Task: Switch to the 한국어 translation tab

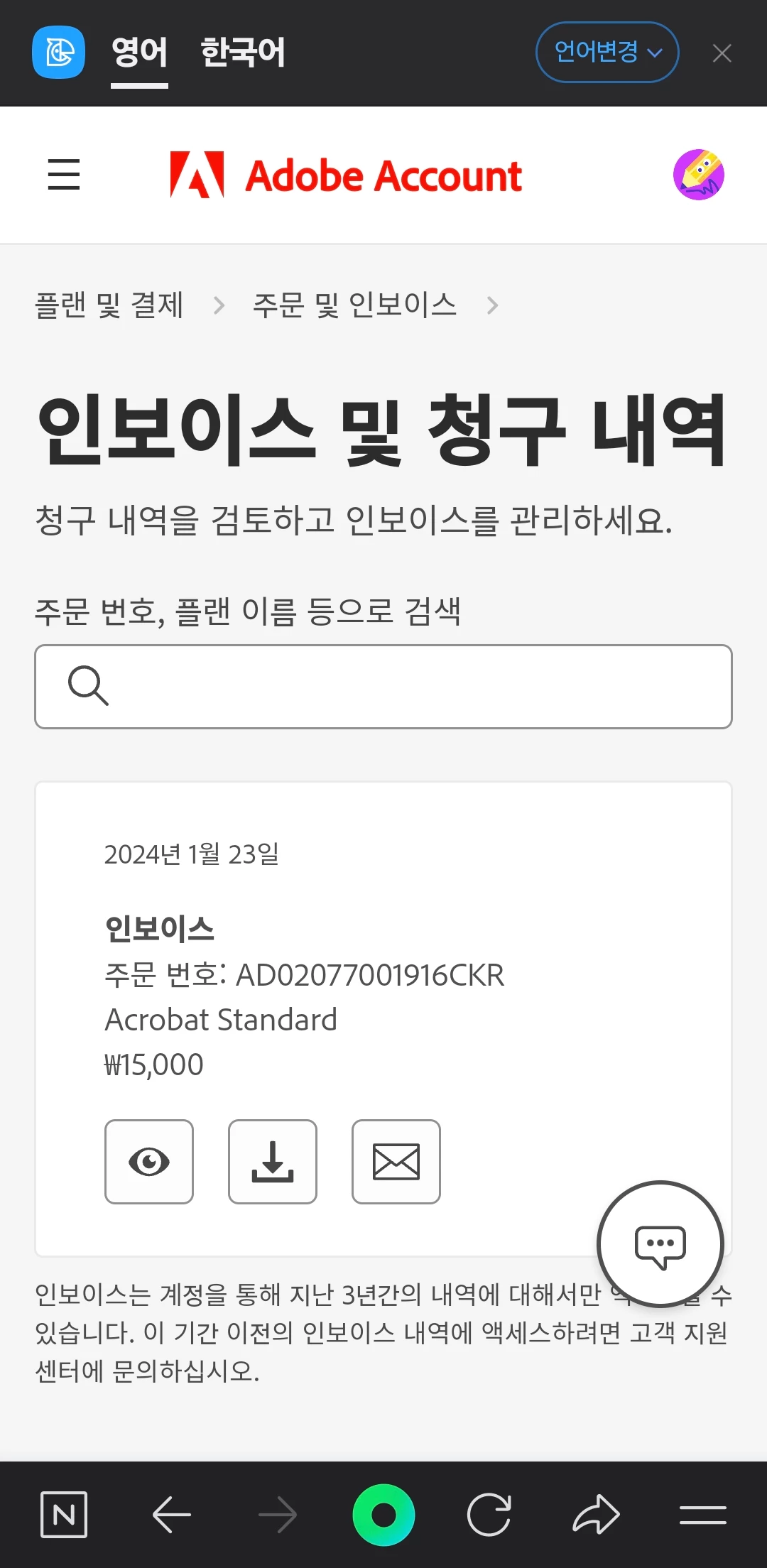Action: (243, 53)
